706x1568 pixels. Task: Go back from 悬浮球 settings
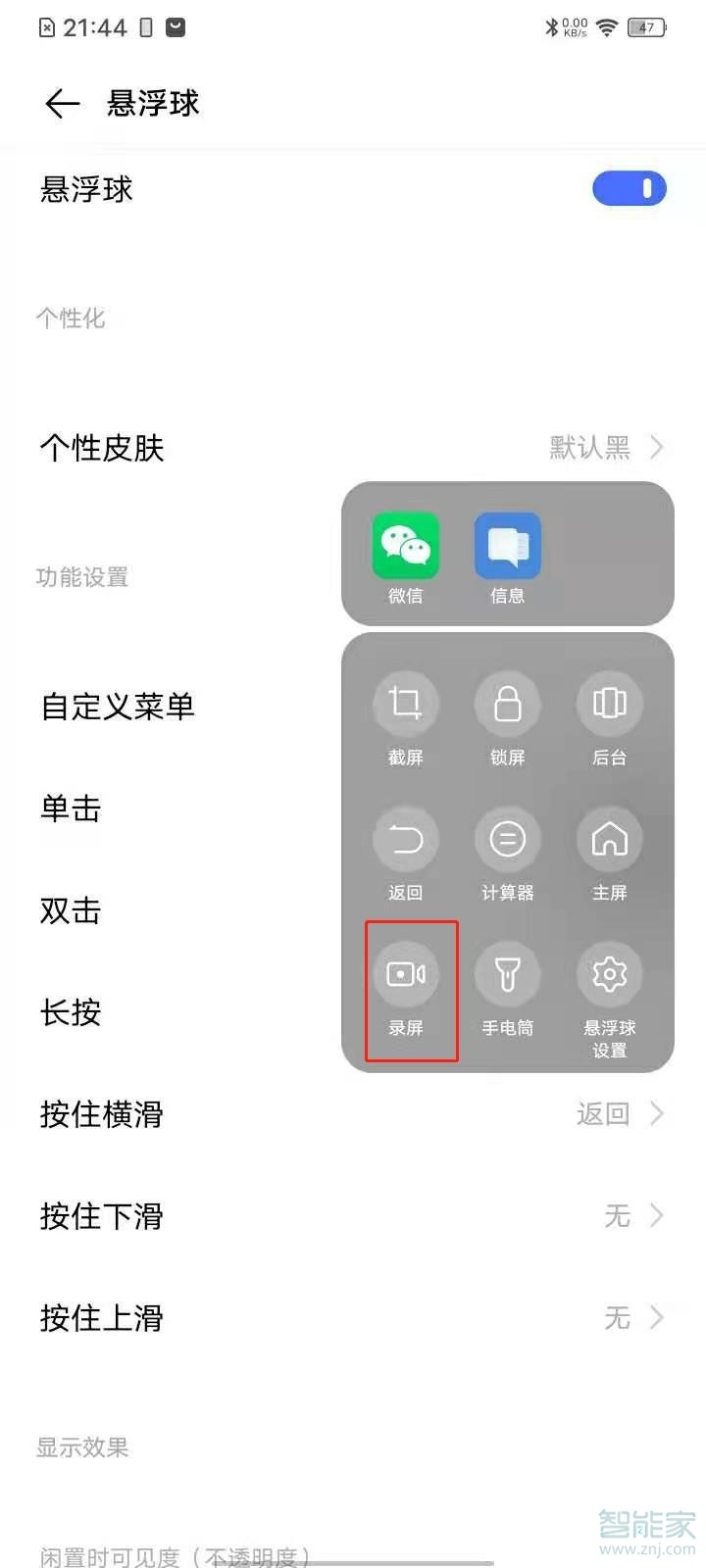pos(62,103)
